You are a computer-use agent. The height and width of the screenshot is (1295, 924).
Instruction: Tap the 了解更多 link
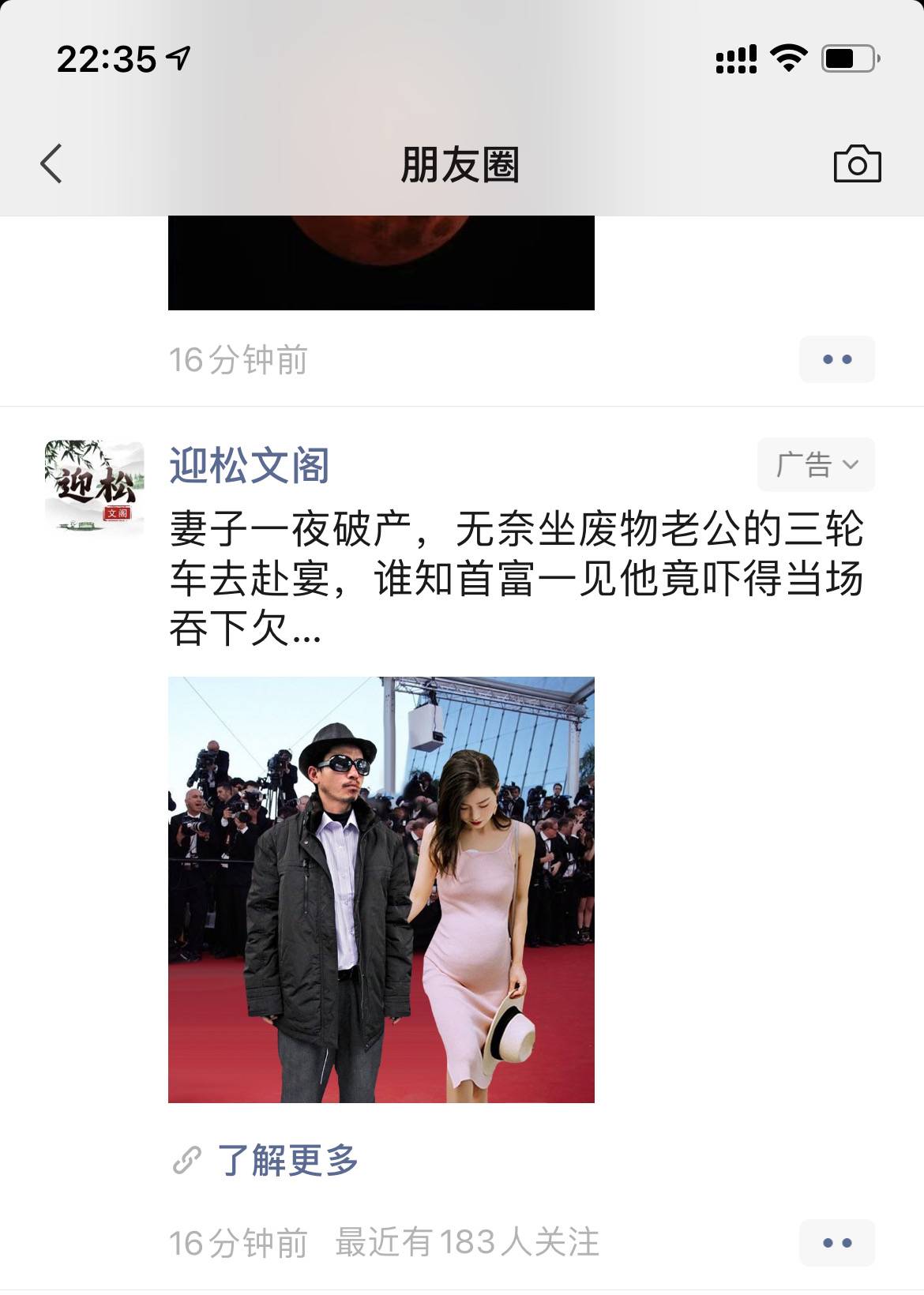pyautogui.click(x=287, y=1160)
